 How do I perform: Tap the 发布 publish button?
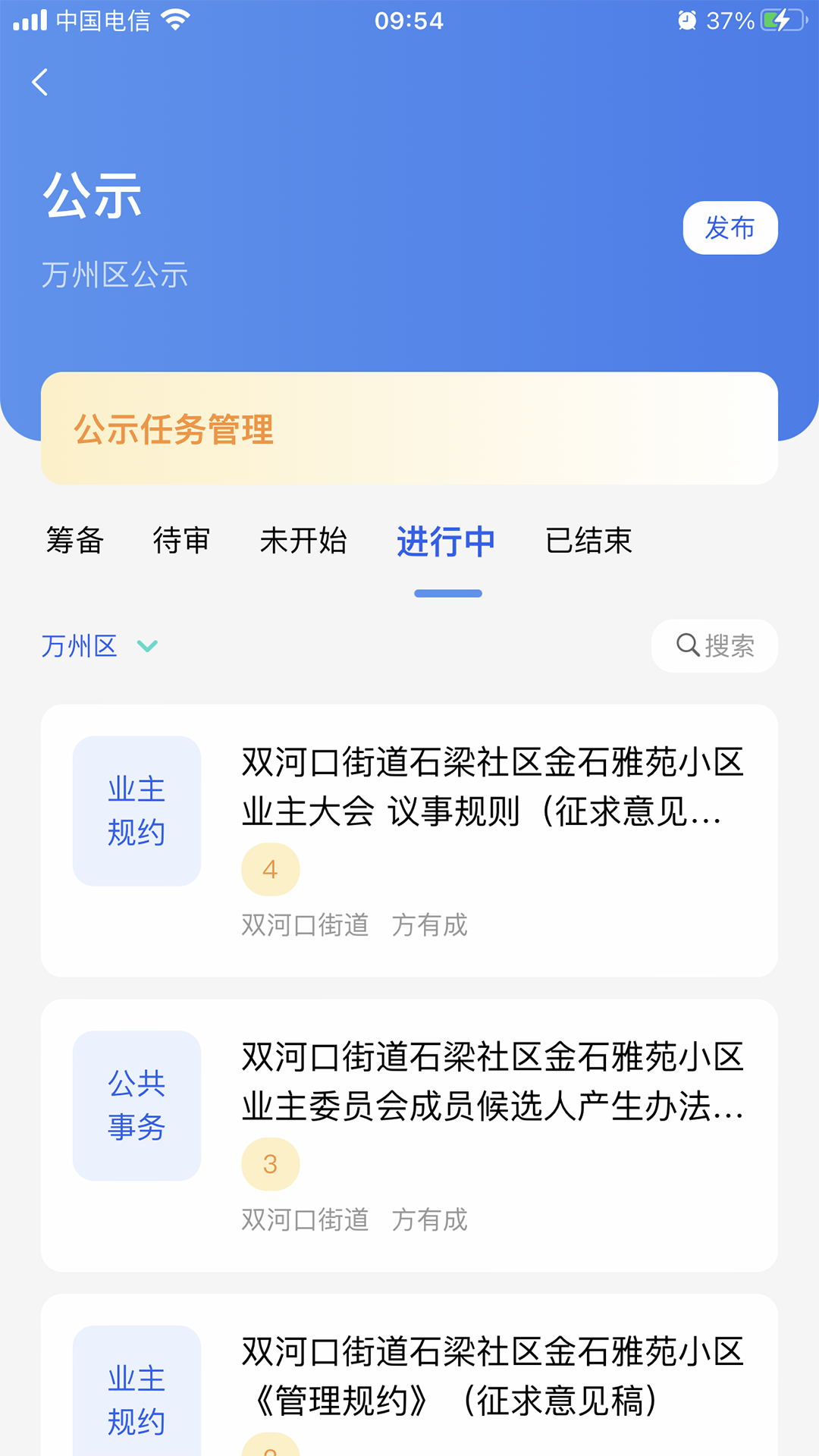point(730,227)
